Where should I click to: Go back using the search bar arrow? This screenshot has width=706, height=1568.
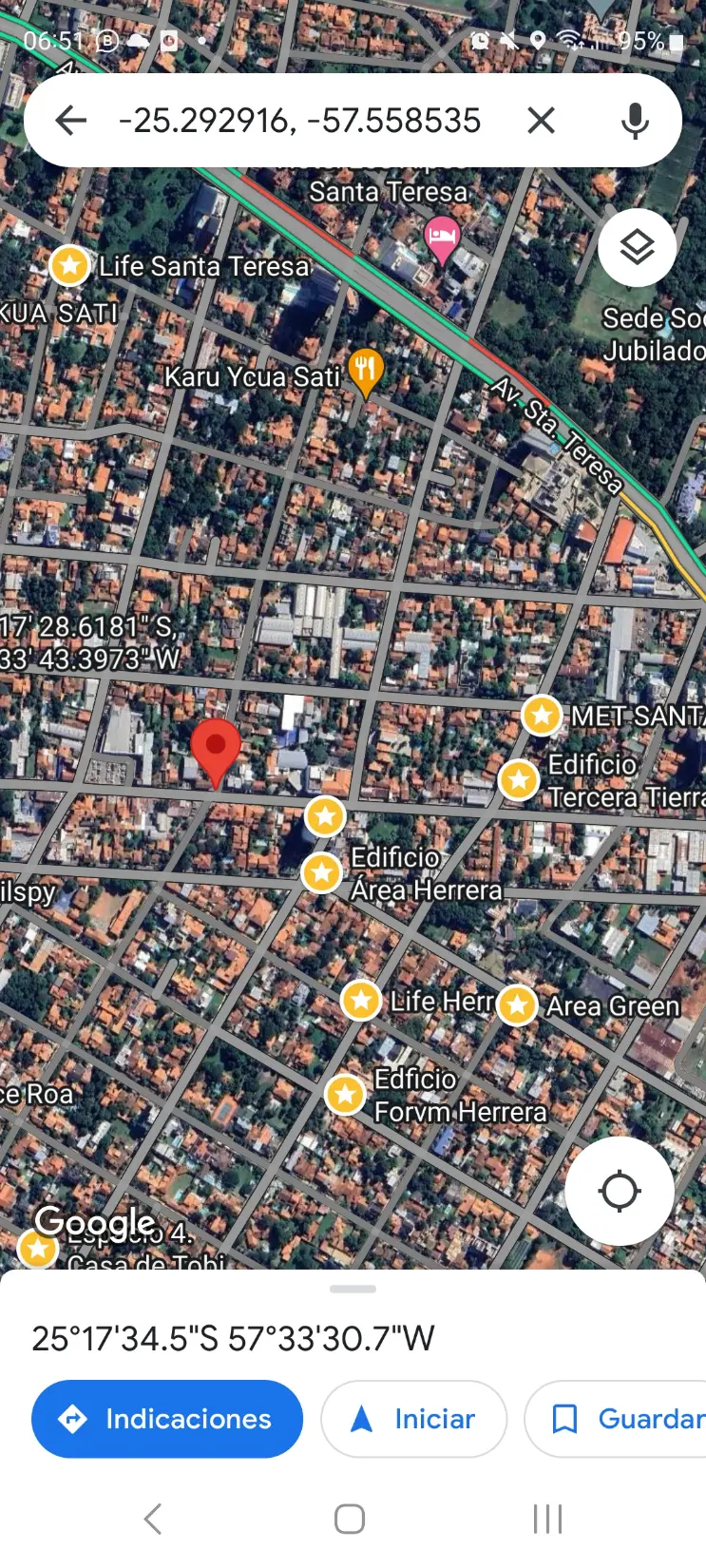pos(71,121)
